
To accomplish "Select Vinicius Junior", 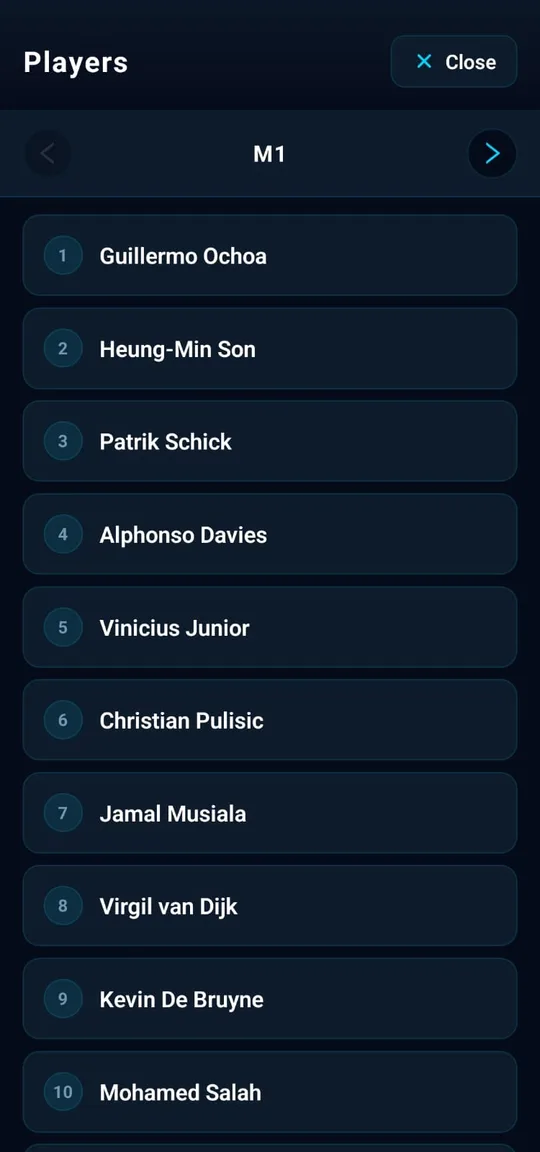I will click(270, 627).
